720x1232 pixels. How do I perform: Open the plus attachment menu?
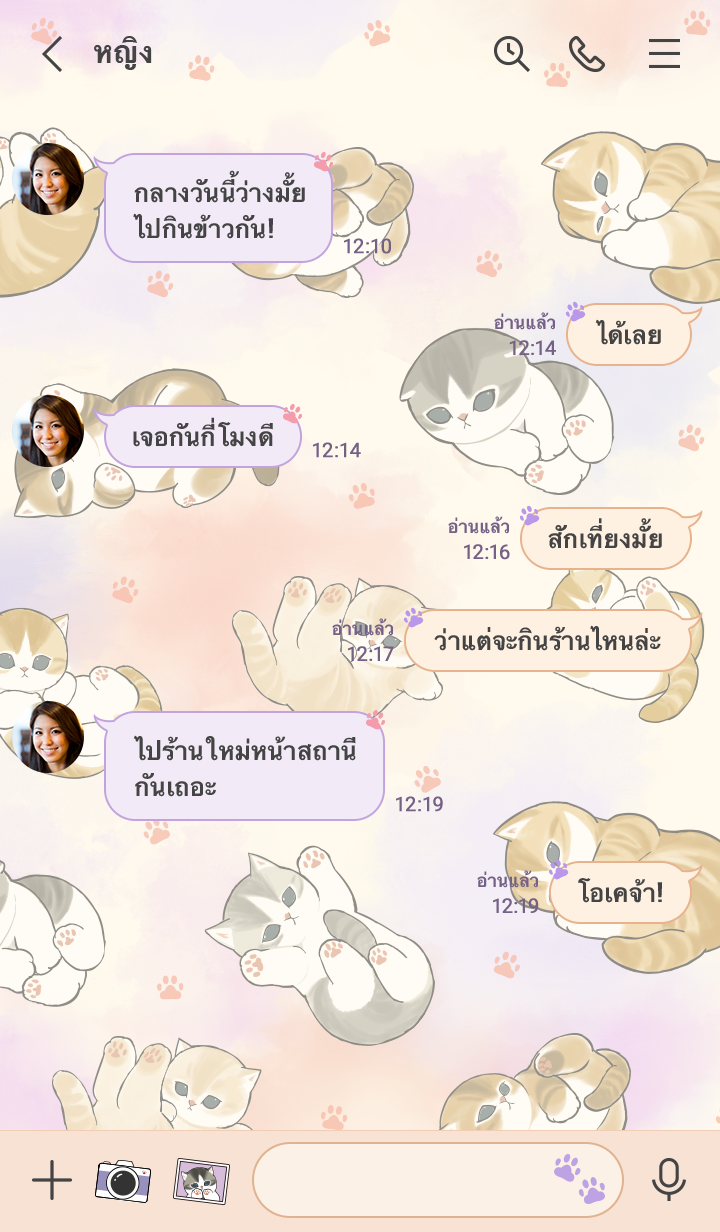(x=52, y=1181)
